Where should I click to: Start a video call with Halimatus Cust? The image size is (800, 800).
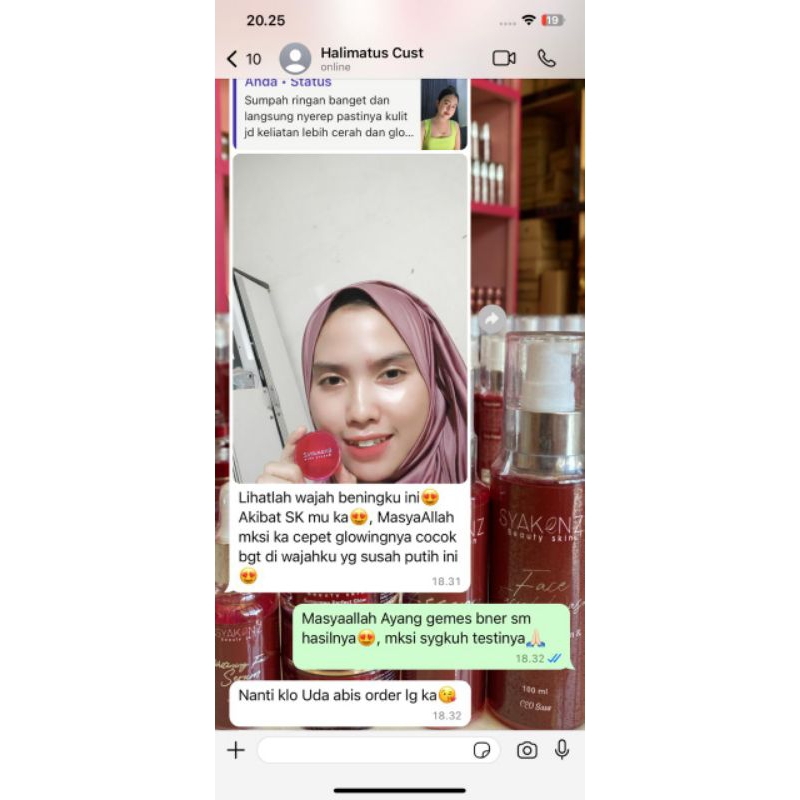coord(504,58)
